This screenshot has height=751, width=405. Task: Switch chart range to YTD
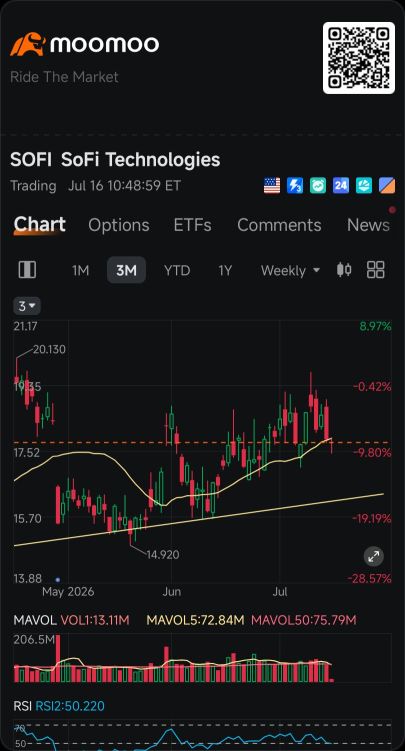point(177,271)
